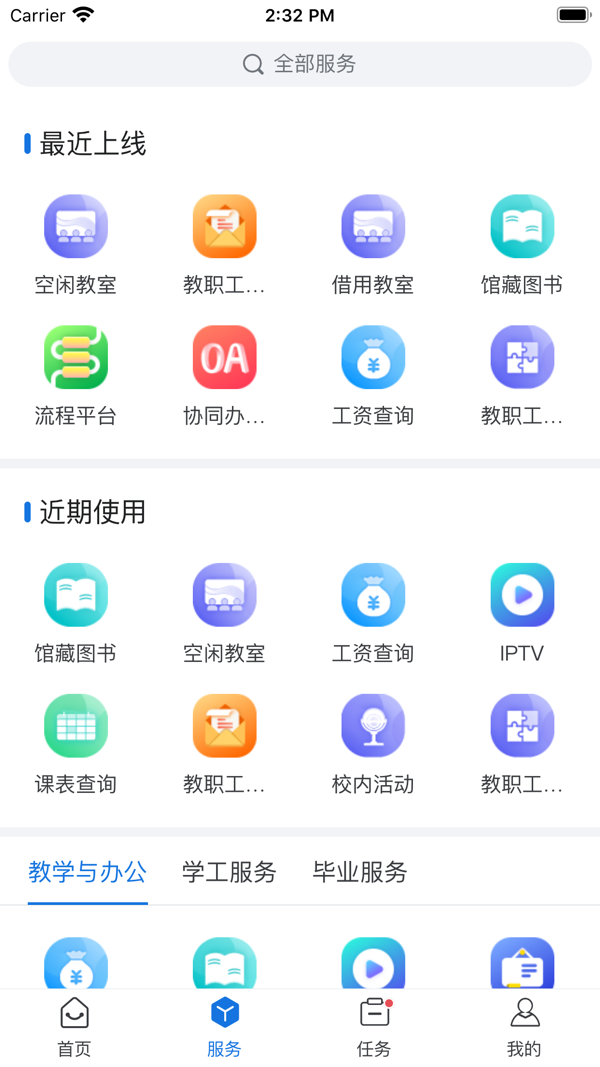This screenshot has width=600, height=1067.
Task: Switch to the 首页 tab
Action: coord(74,1027)
